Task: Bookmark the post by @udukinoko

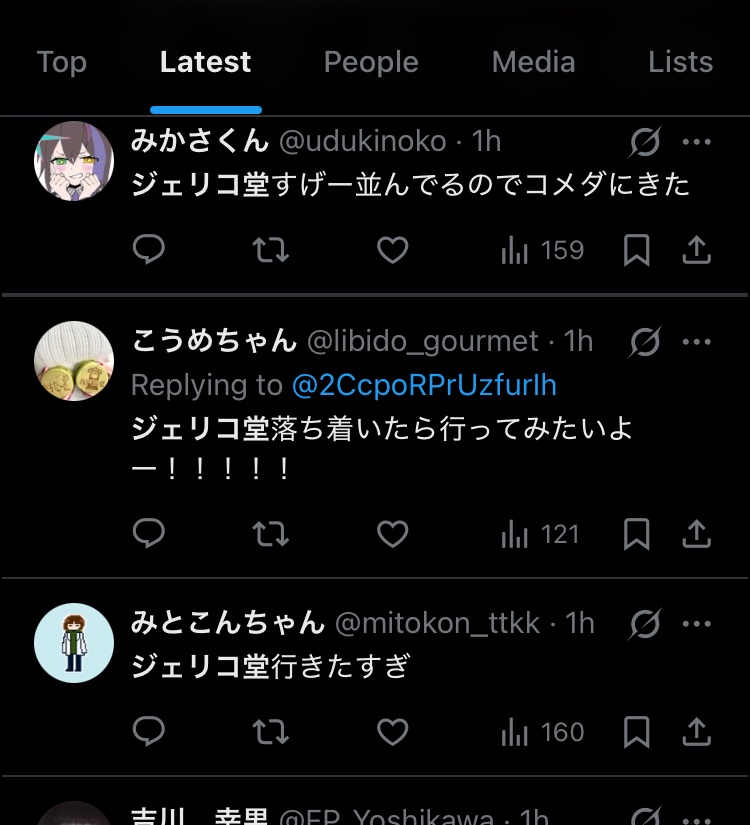Action: pyautogui.click(x=636, y=250)
